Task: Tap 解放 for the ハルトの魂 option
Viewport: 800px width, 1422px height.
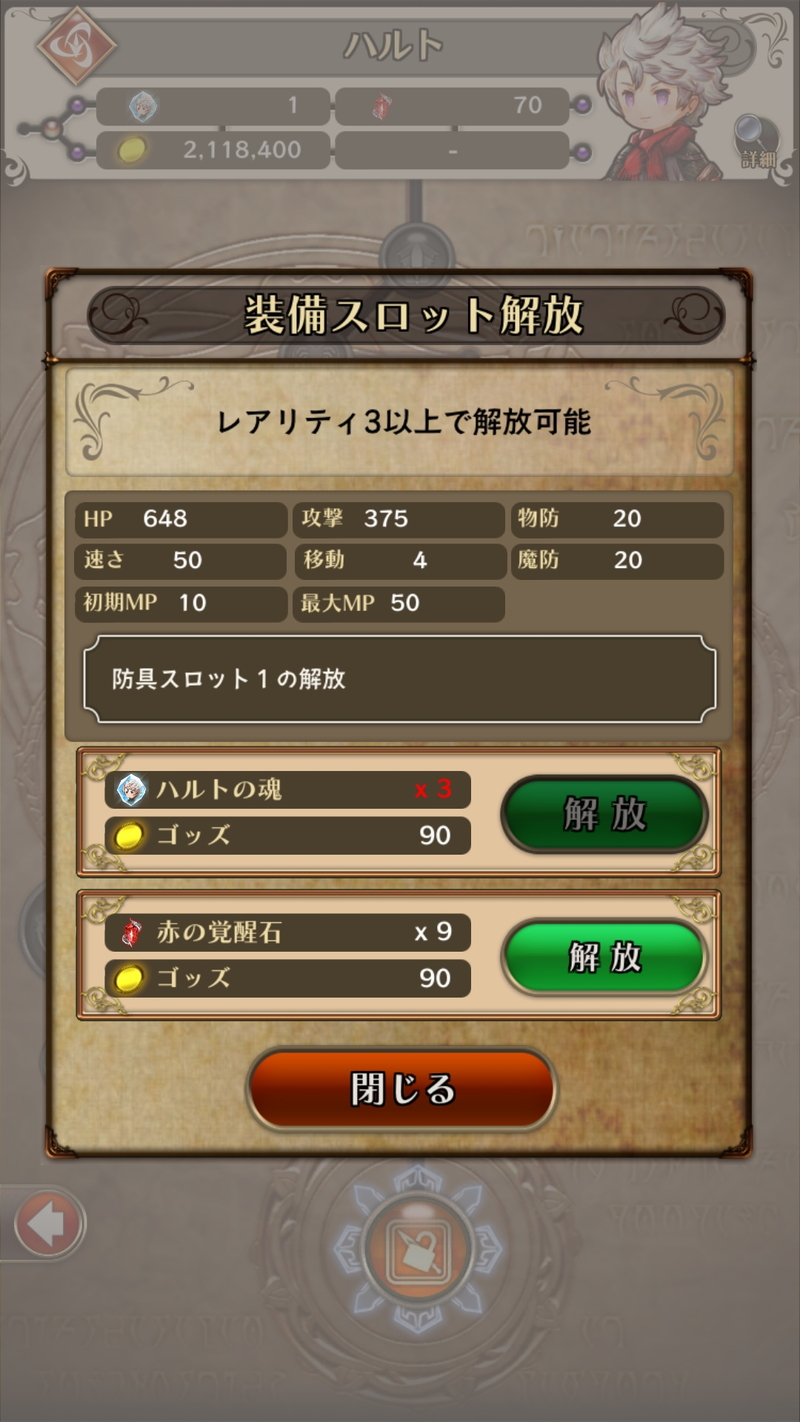Action: click(x=604, y=814)
